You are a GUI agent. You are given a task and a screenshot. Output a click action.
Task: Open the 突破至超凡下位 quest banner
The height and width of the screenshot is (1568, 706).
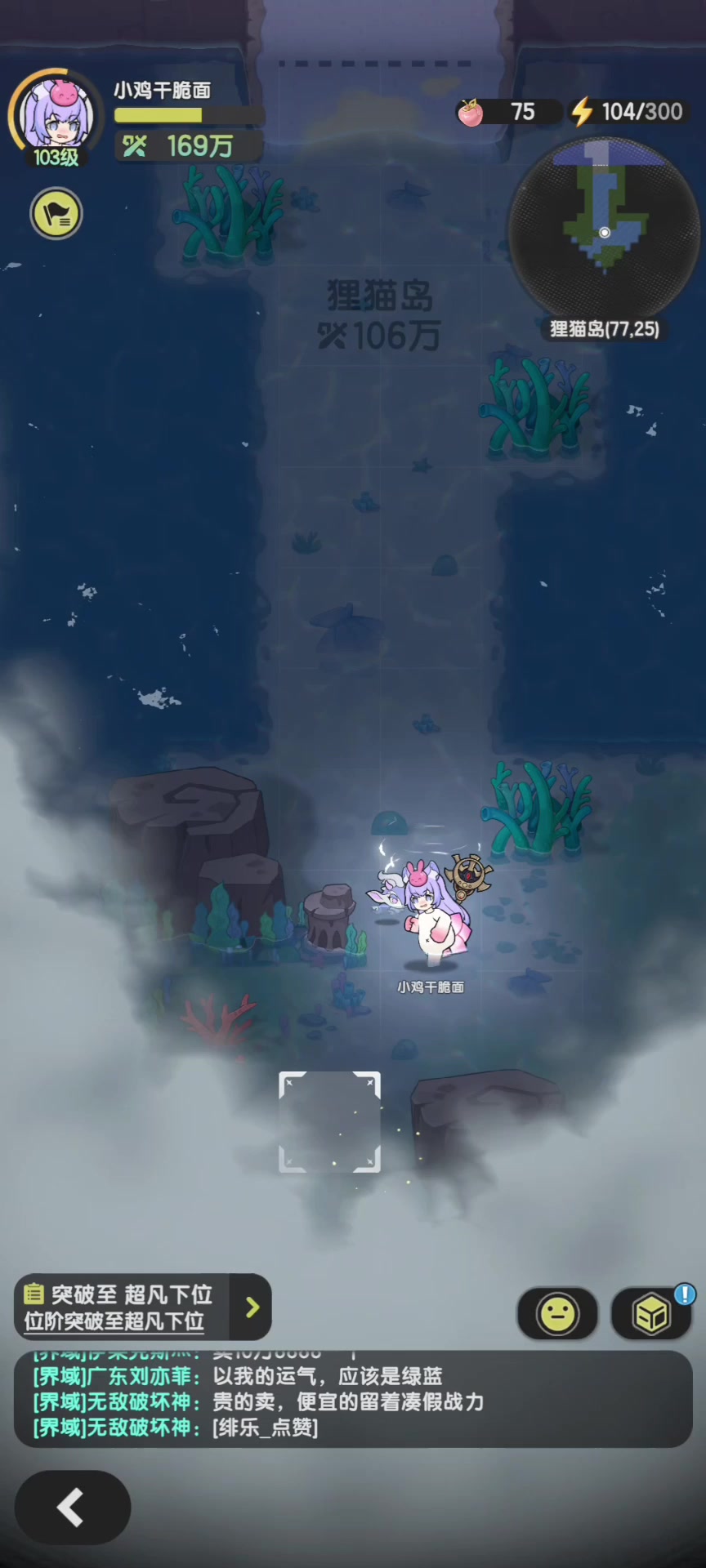[142, 1307]
